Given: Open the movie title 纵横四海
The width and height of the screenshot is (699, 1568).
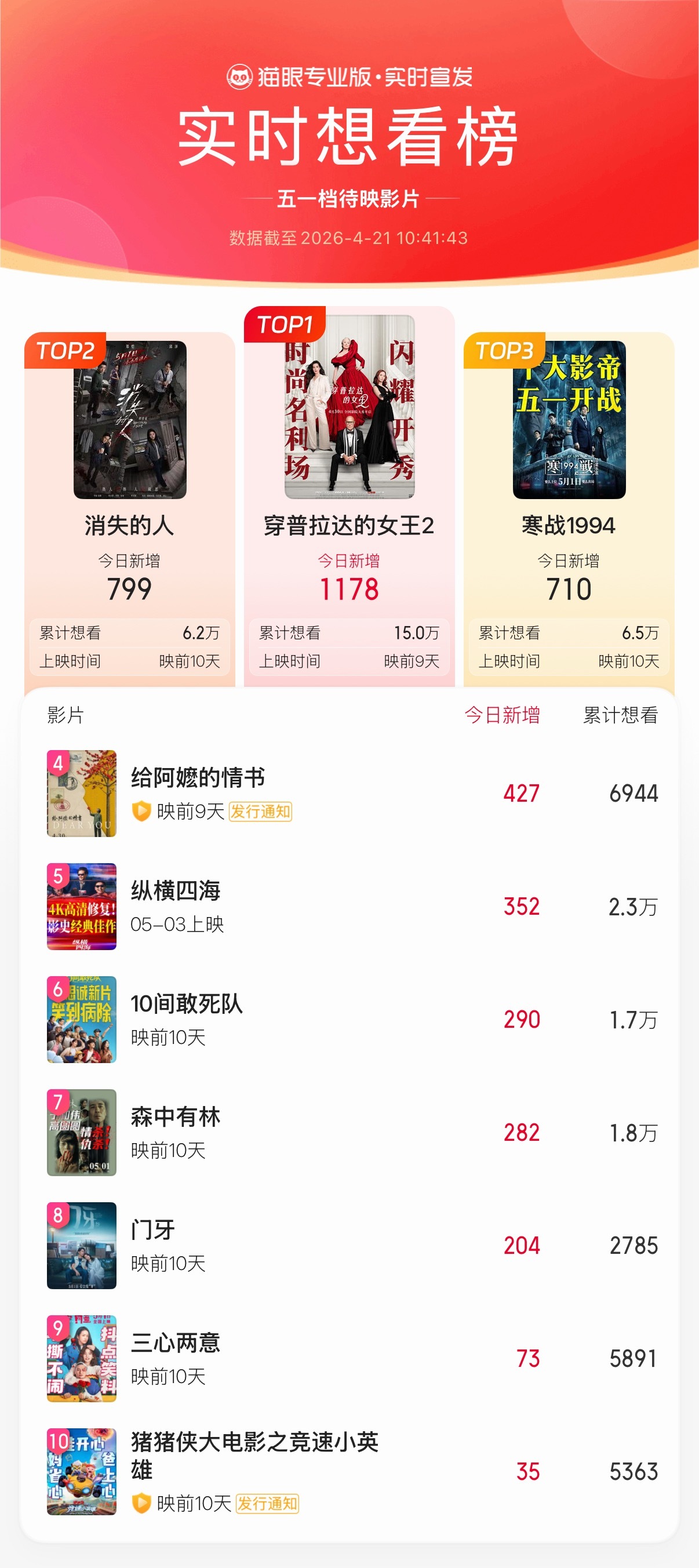Looking at the screenshot, I should click(177, 892).
